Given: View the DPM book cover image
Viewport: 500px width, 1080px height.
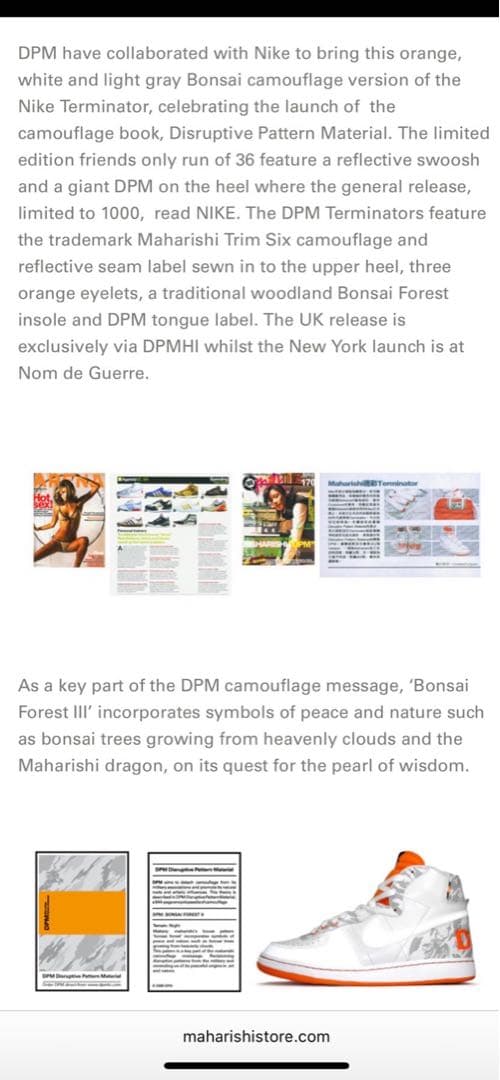Looking at the screenshot, I should (x=82, y=922).
